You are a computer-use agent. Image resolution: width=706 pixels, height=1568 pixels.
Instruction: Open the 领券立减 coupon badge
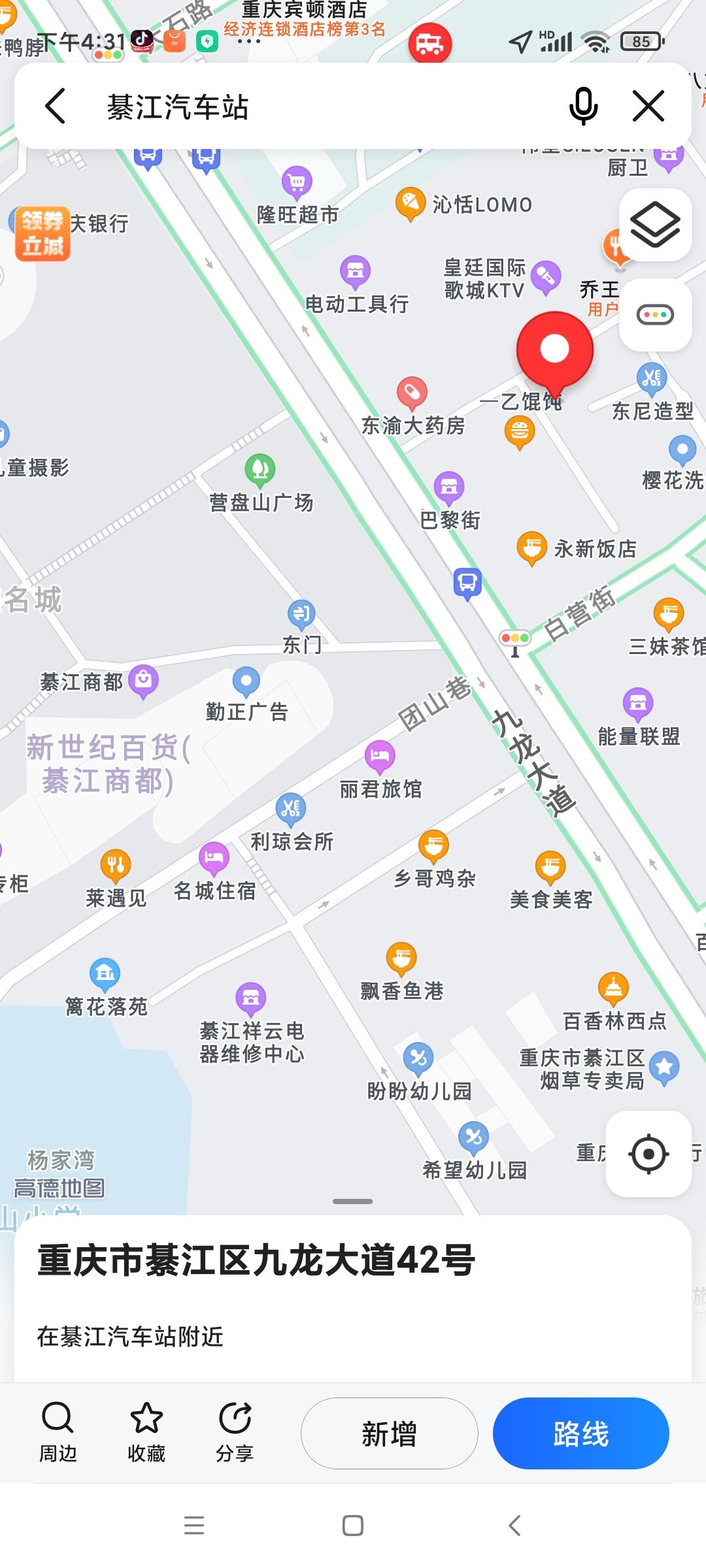[42, 234]
